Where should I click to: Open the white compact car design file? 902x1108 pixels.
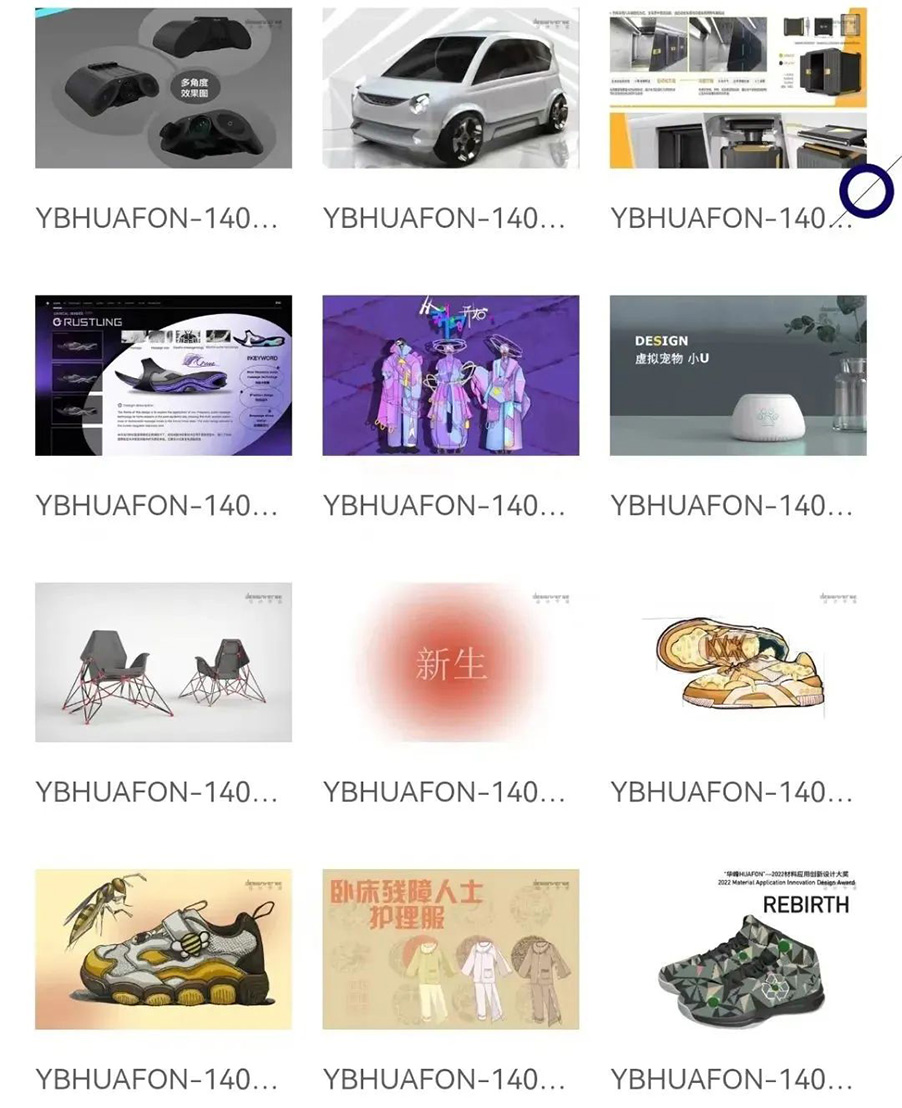pyautogui.click(x=450, y=88)
